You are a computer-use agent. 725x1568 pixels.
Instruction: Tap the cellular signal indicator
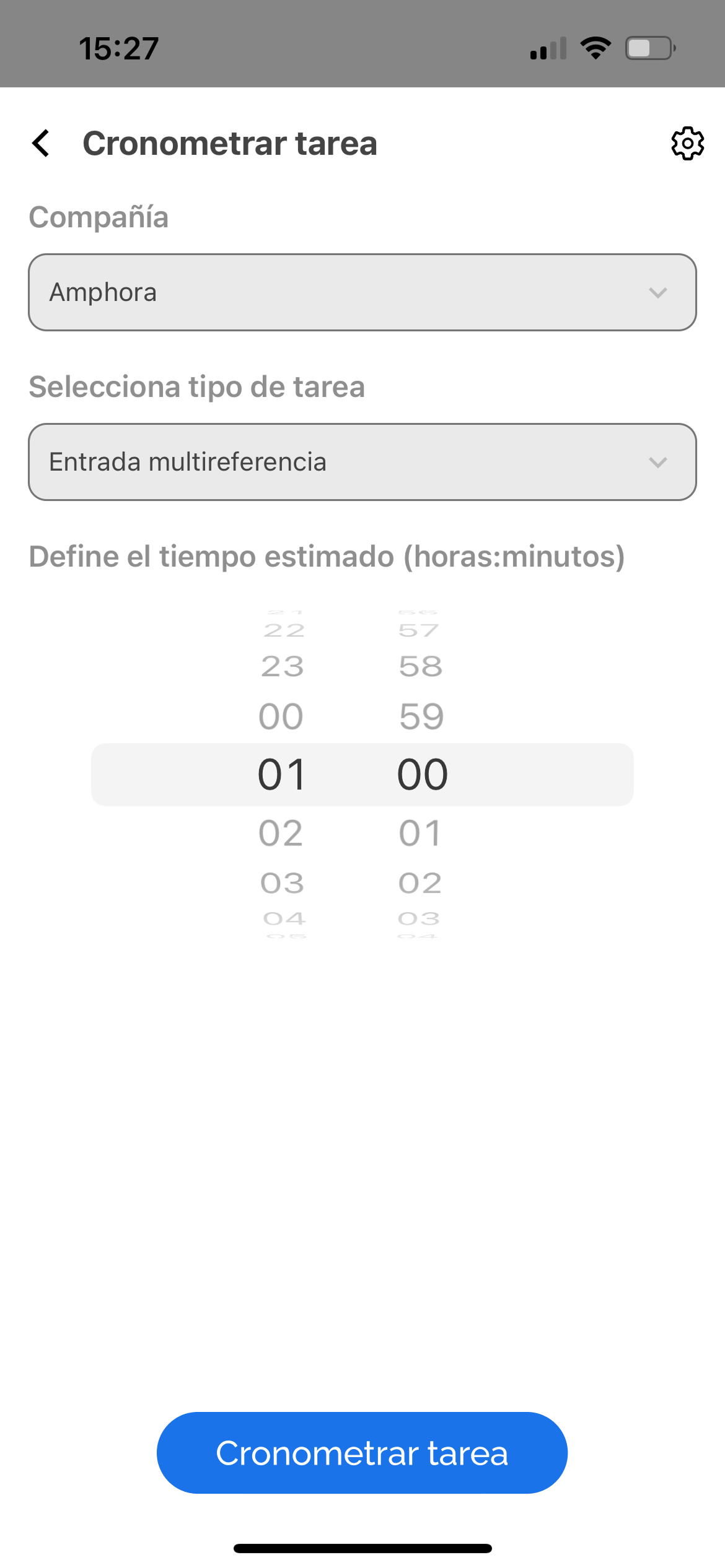(x=547, y=48)
